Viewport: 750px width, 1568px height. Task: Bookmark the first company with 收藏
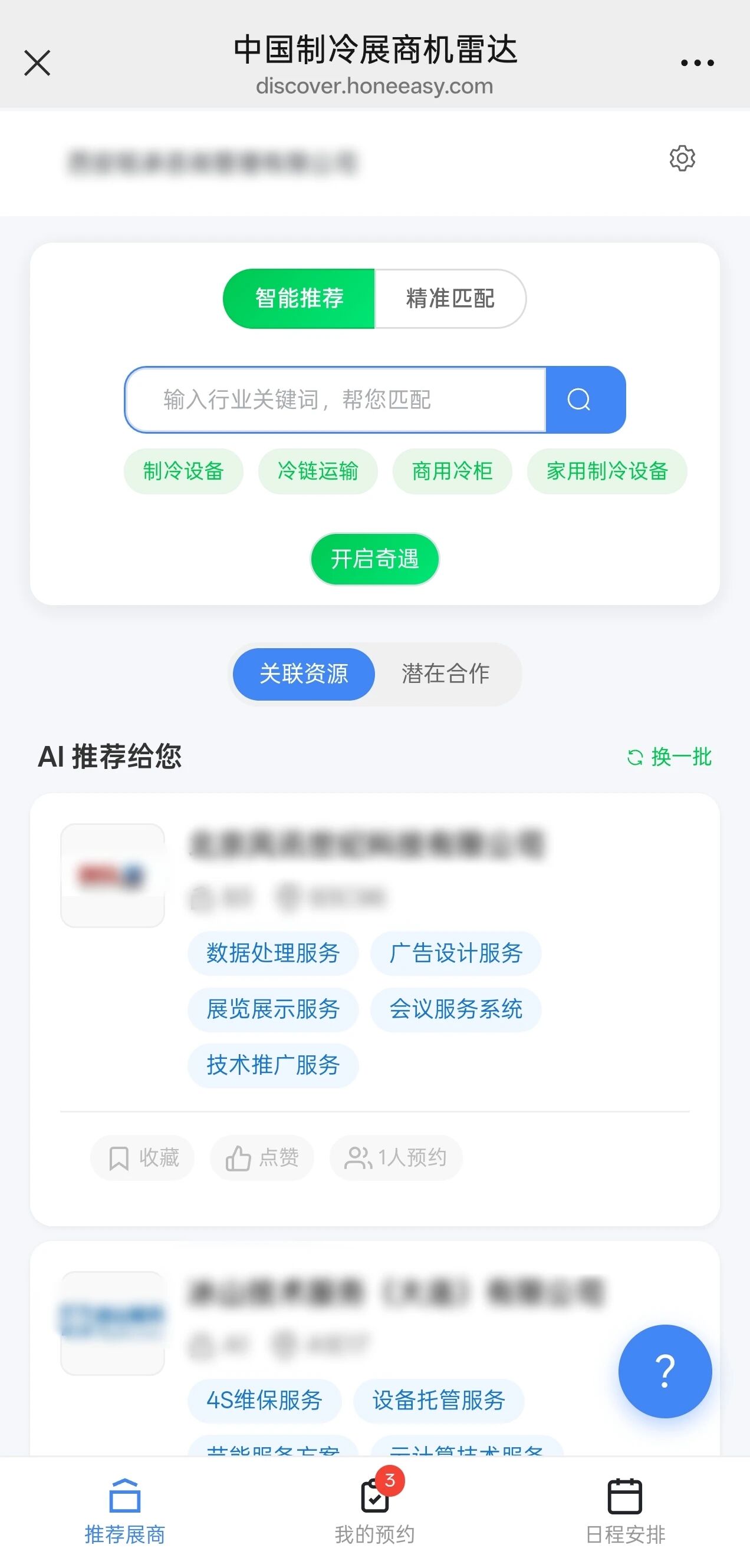[x=143, y=1157]
